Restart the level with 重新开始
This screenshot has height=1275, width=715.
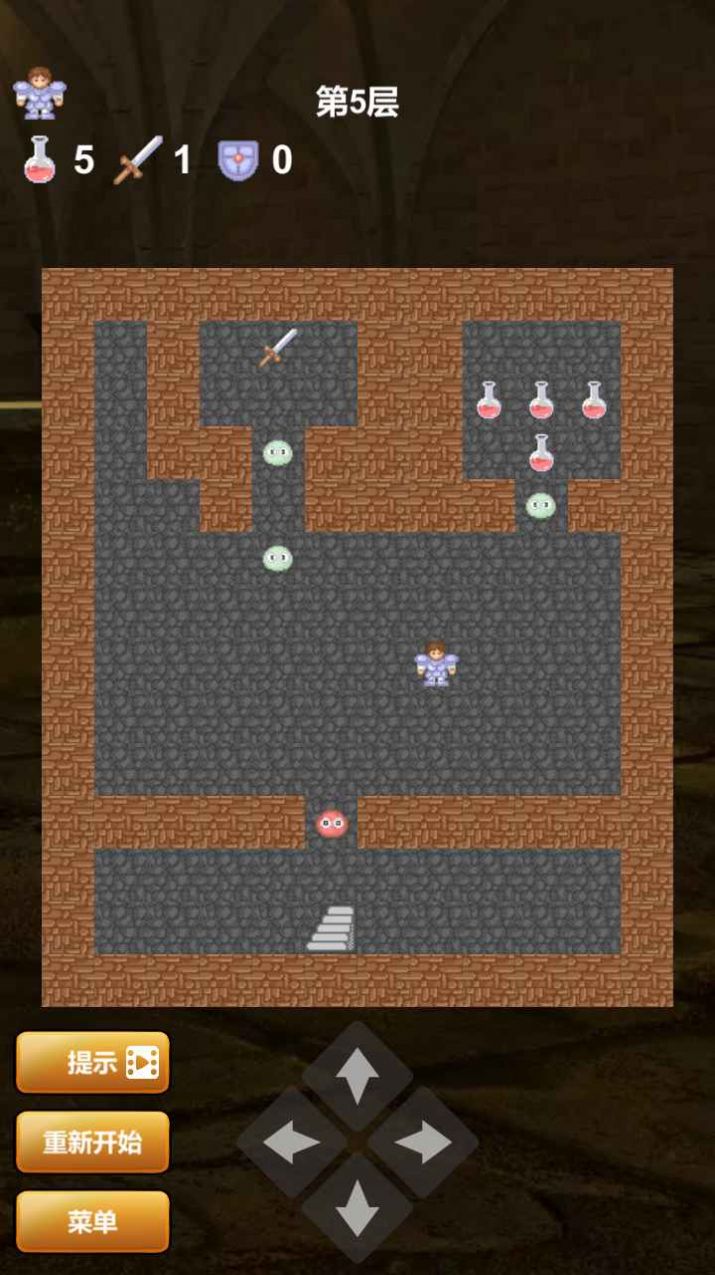(92, 1142)
